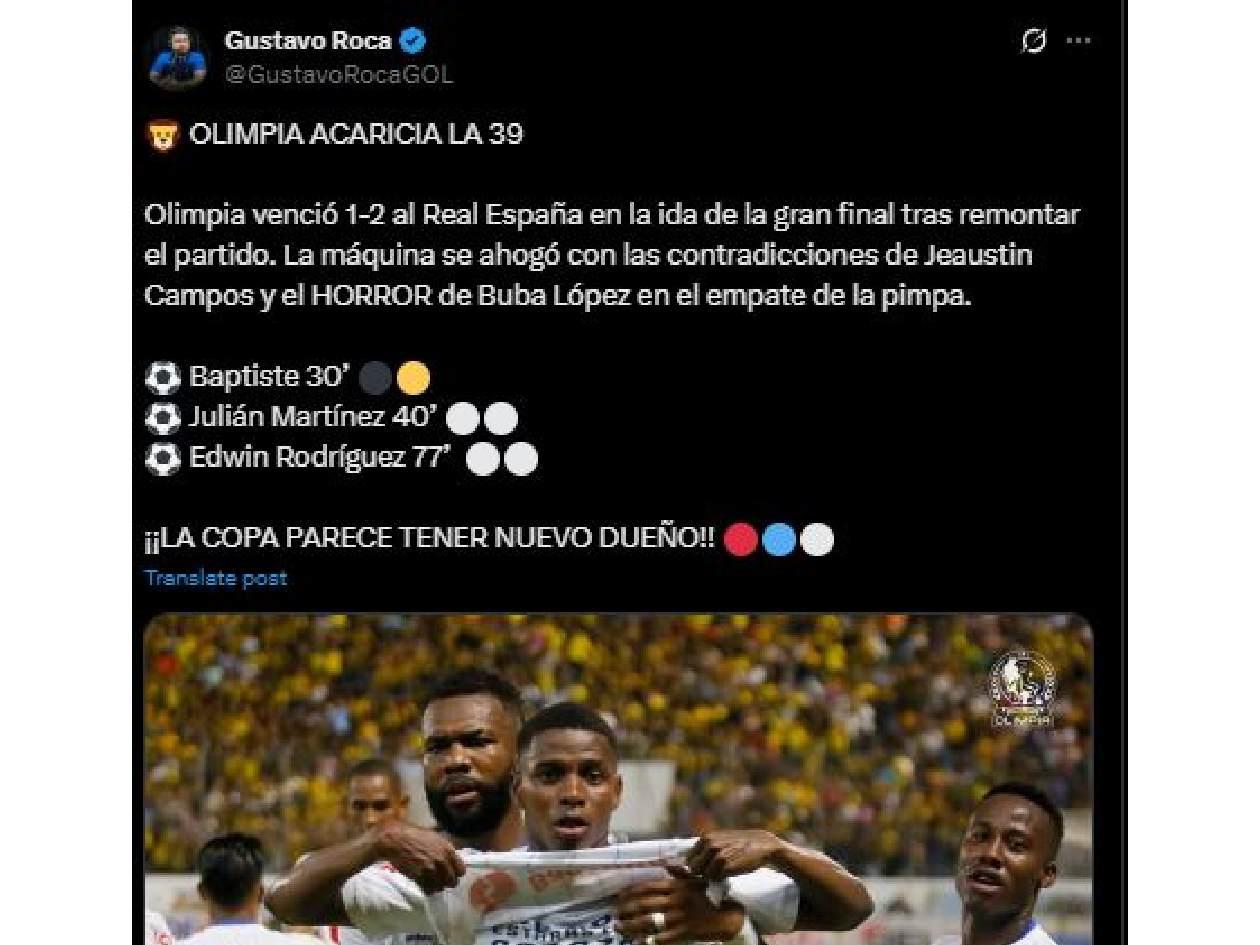
Task: Open Gustavo Roca's profile picture
Action: coord(177,58)
